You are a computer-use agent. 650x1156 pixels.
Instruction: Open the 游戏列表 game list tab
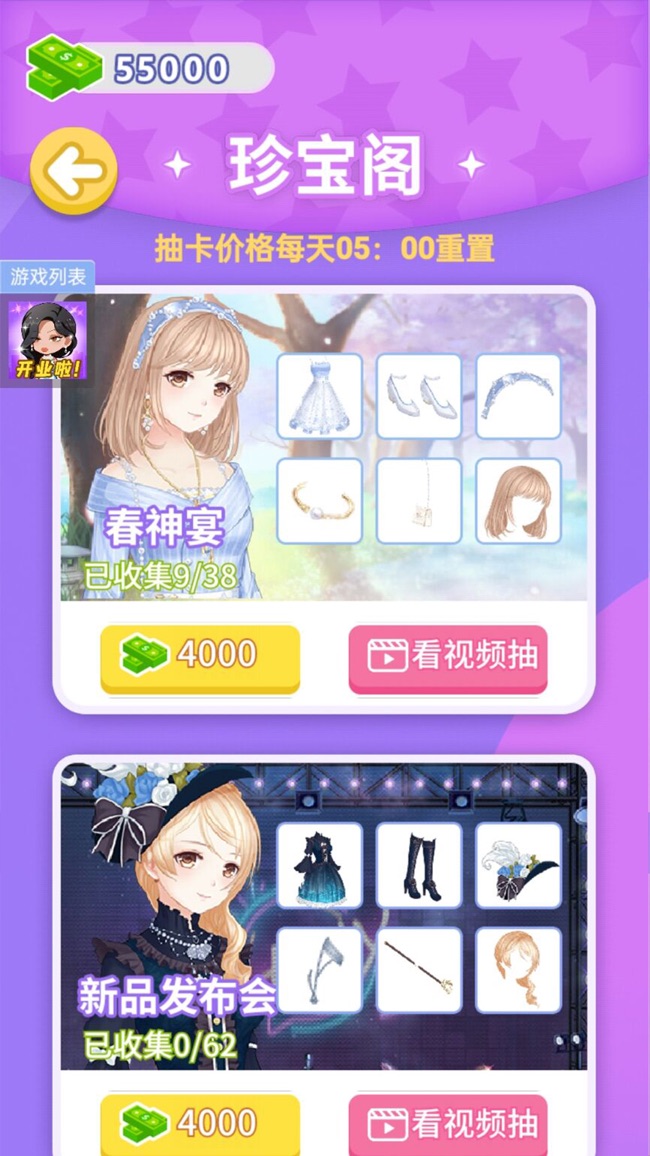[x=47, y=276]
